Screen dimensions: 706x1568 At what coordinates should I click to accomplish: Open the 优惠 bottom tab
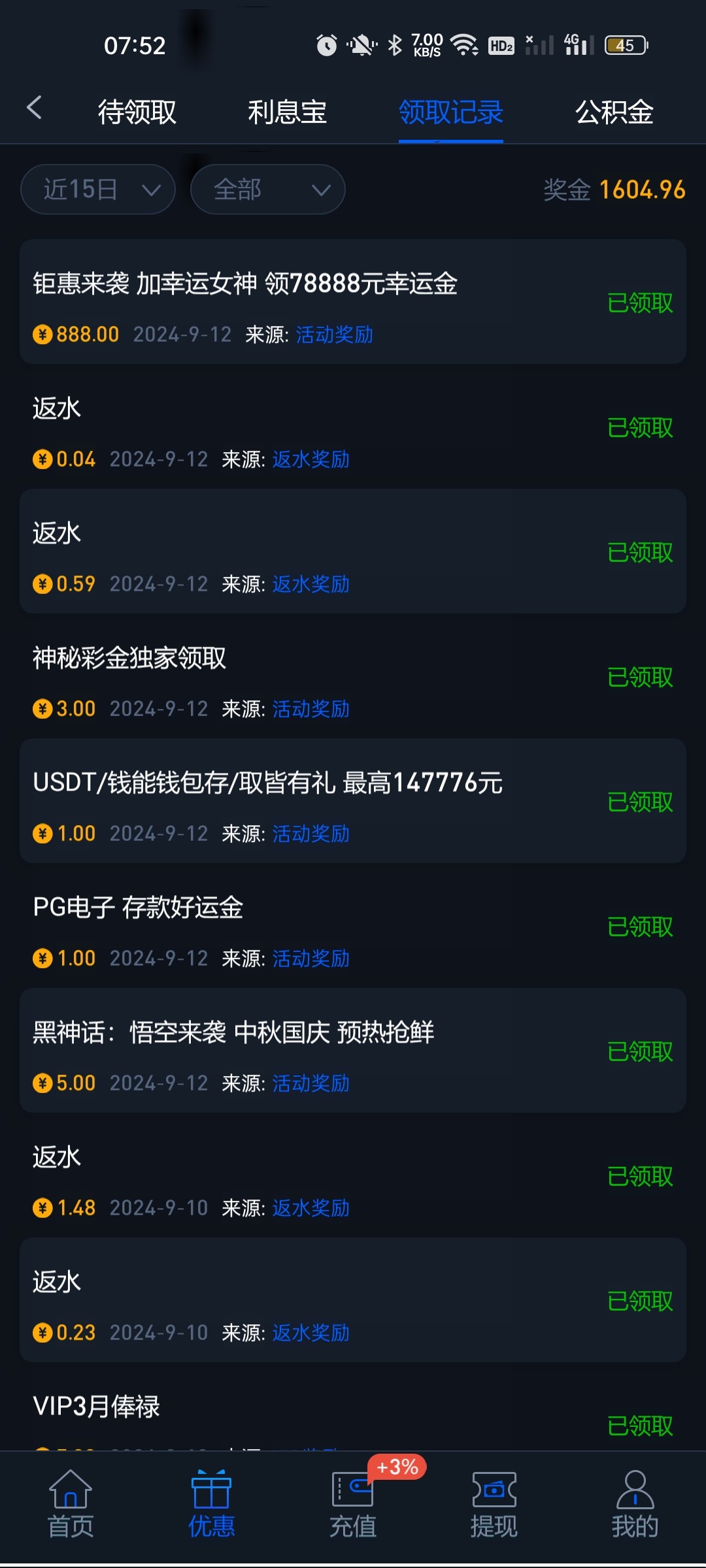212,1504
